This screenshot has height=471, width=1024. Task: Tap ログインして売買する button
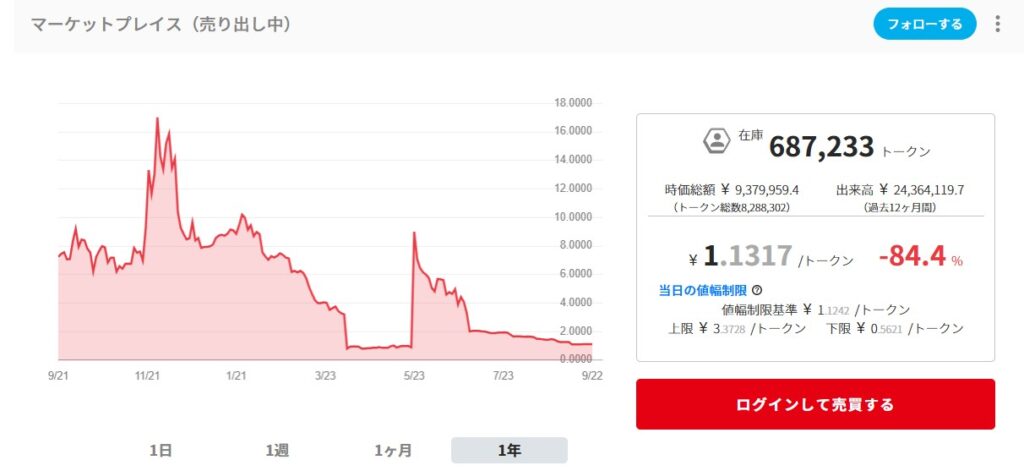(815, 405)
